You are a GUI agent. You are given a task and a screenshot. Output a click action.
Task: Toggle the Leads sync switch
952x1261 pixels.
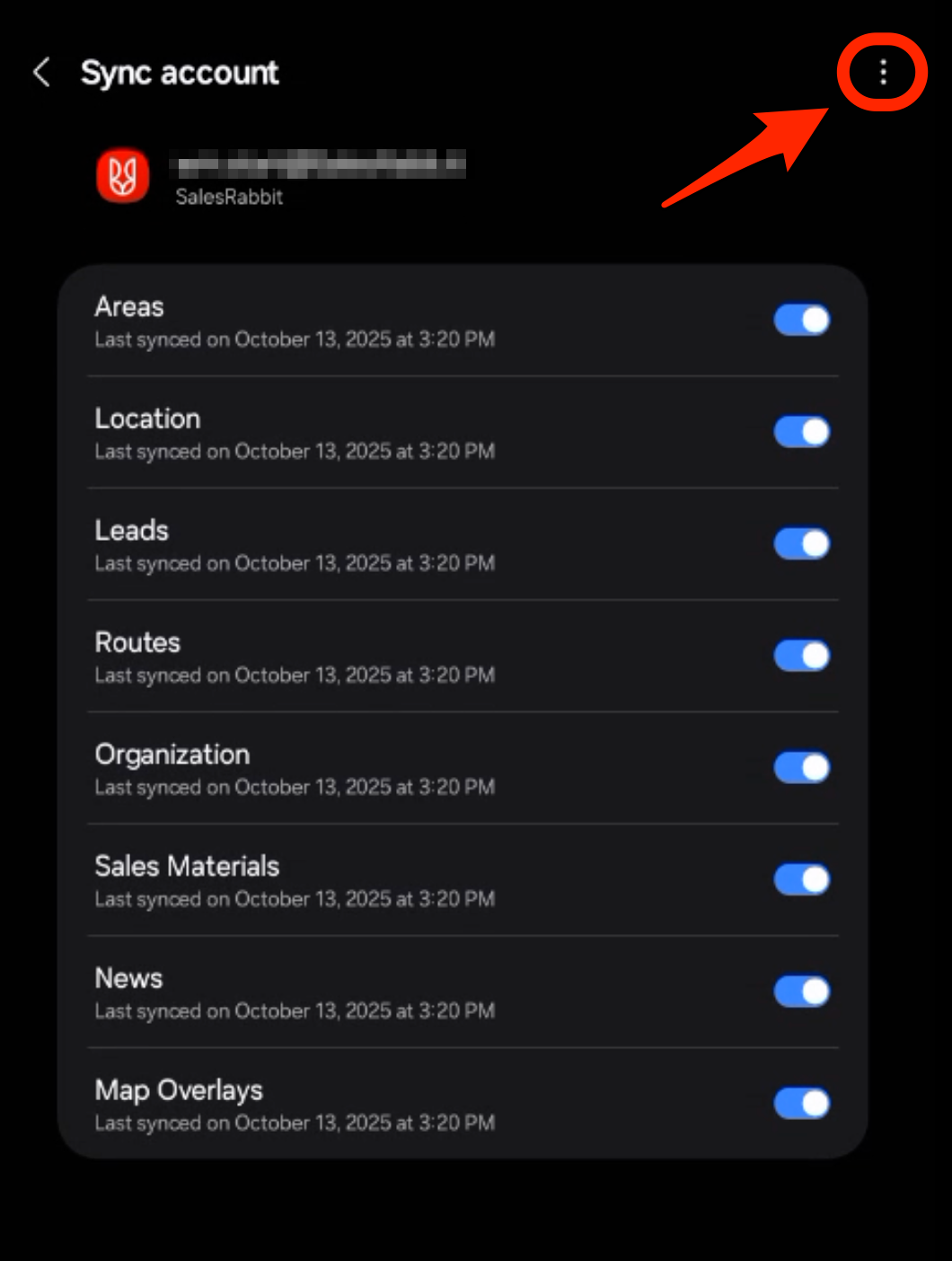click(801, 543)
